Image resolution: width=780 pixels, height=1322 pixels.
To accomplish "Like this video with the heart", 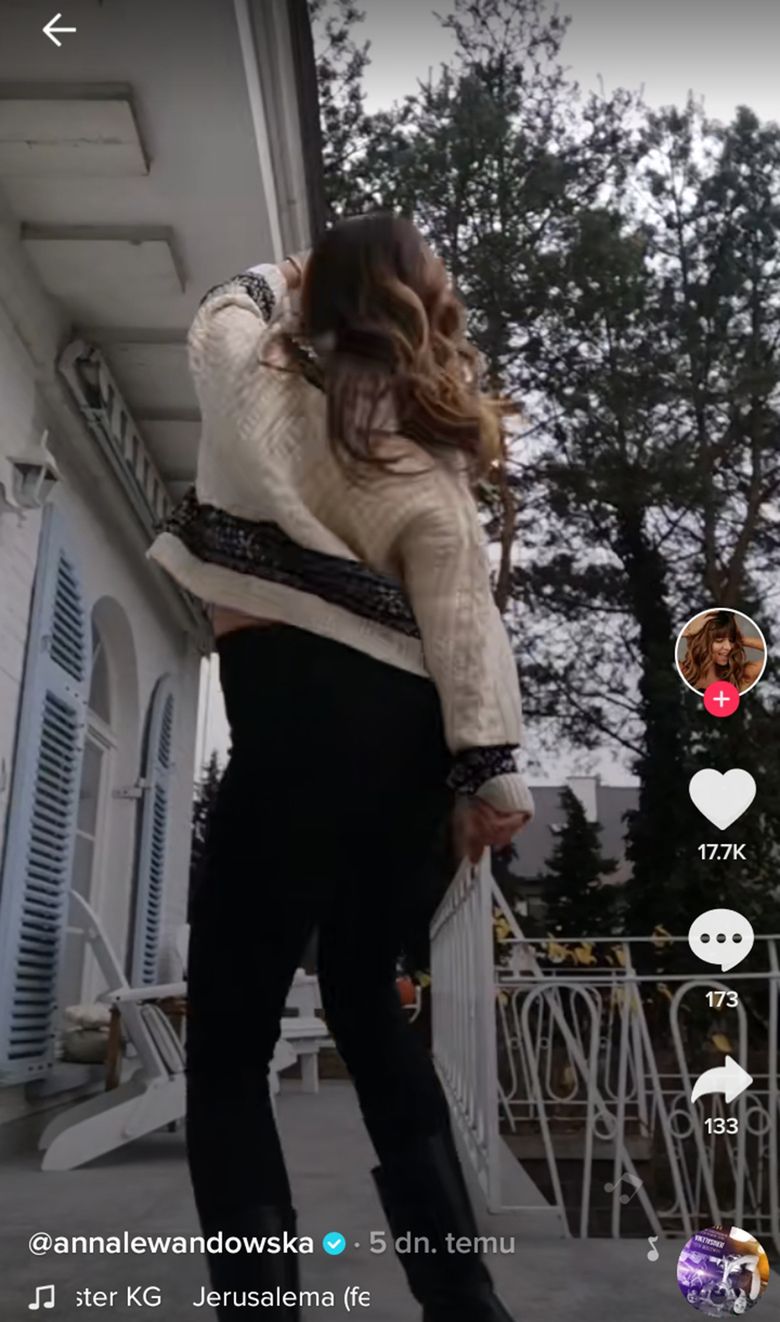I will tap(722, 798).
